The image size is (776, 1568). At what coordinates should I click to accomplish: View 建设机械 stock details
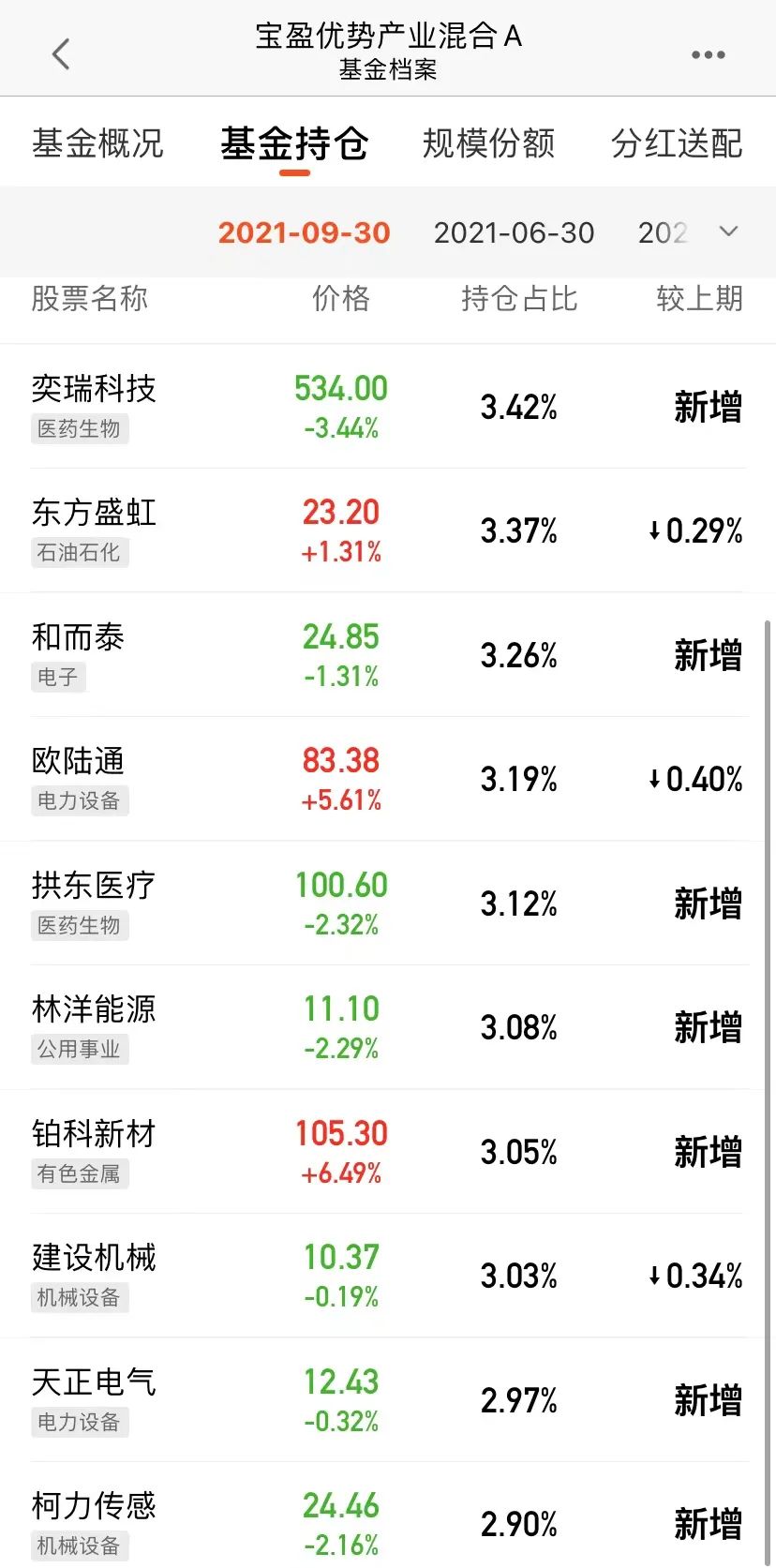pyautogui.click(x=93, y=1259)
